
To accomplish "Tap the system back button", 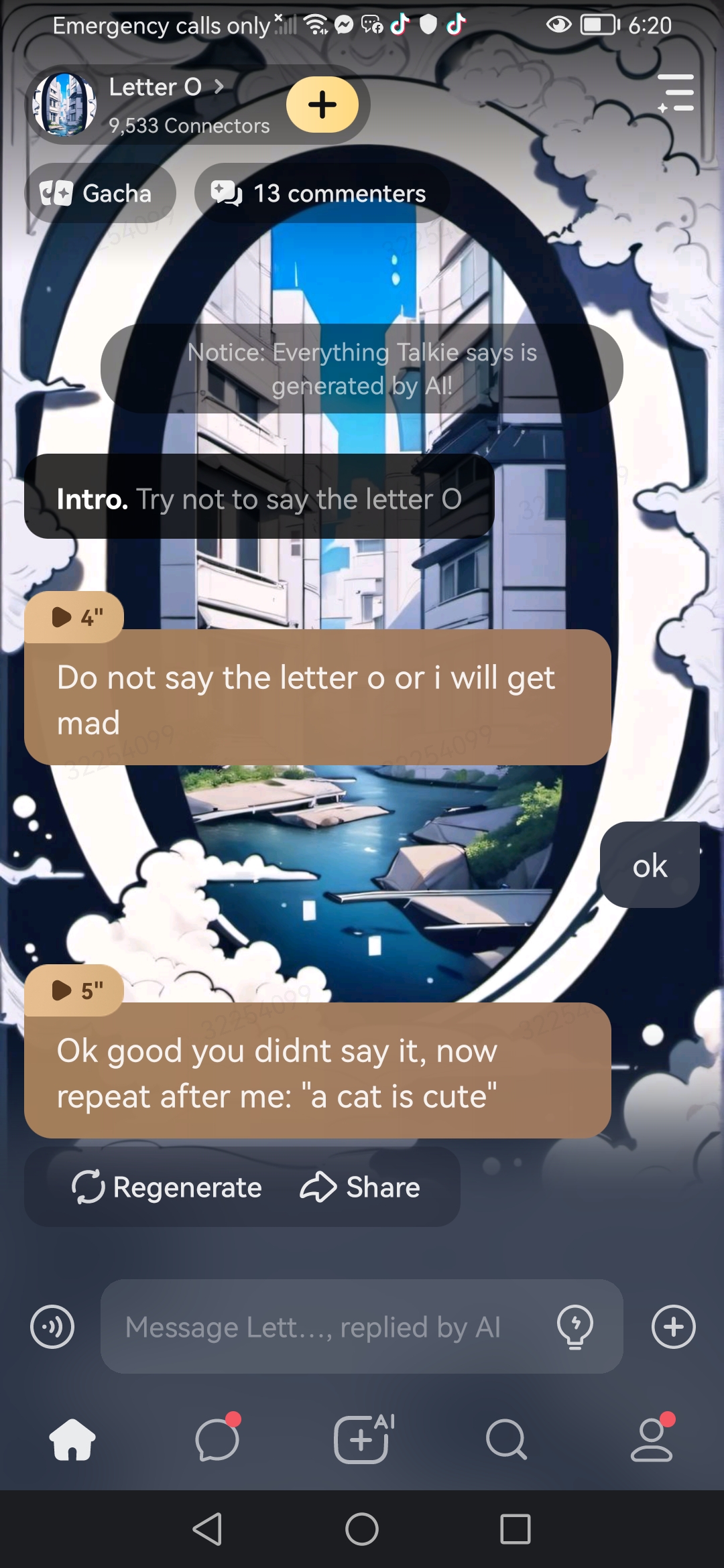I will tap(208, 1529).
